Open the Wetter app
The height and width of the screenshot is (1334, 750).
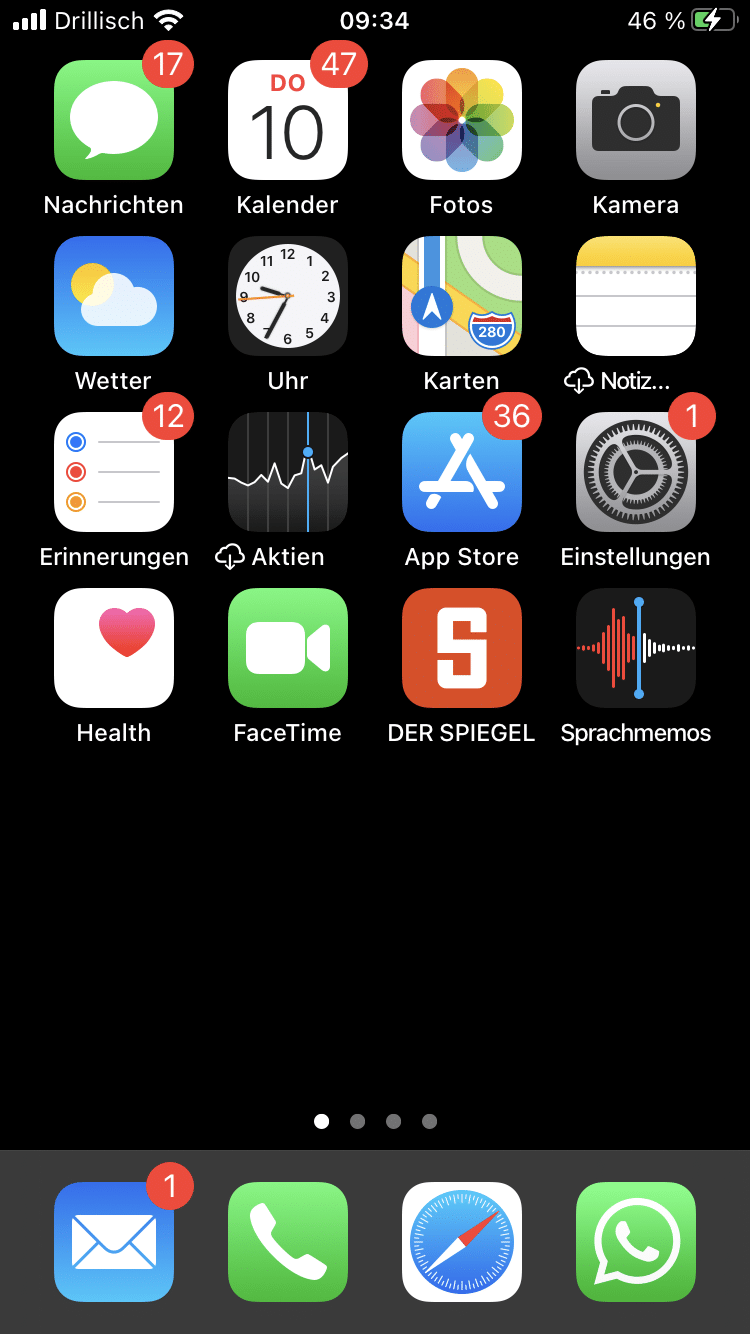[x=114, y=296]
